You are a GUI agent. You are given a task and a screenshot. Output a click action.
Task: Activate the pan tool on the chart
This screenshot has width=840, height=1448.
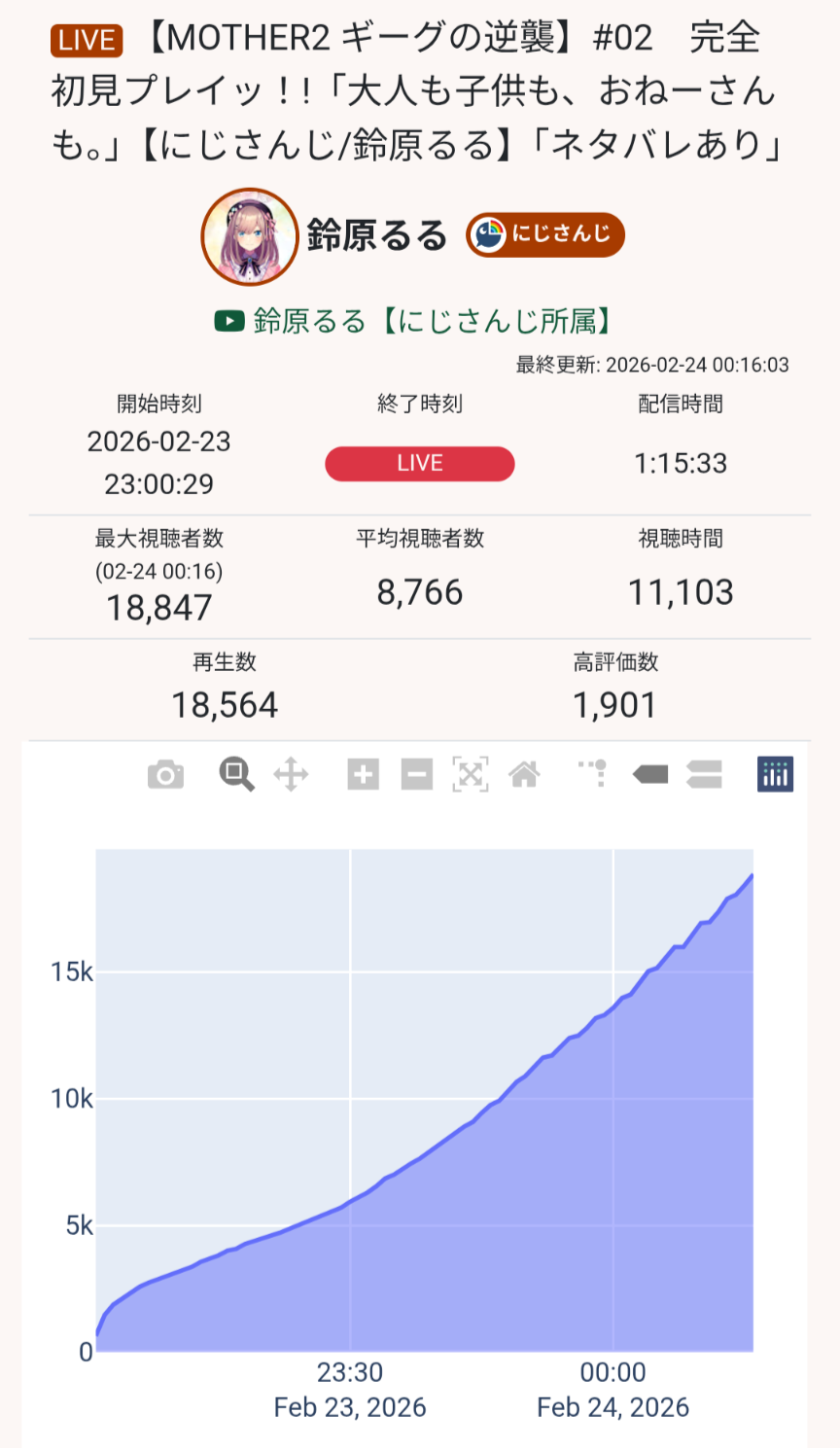[291, 775]
